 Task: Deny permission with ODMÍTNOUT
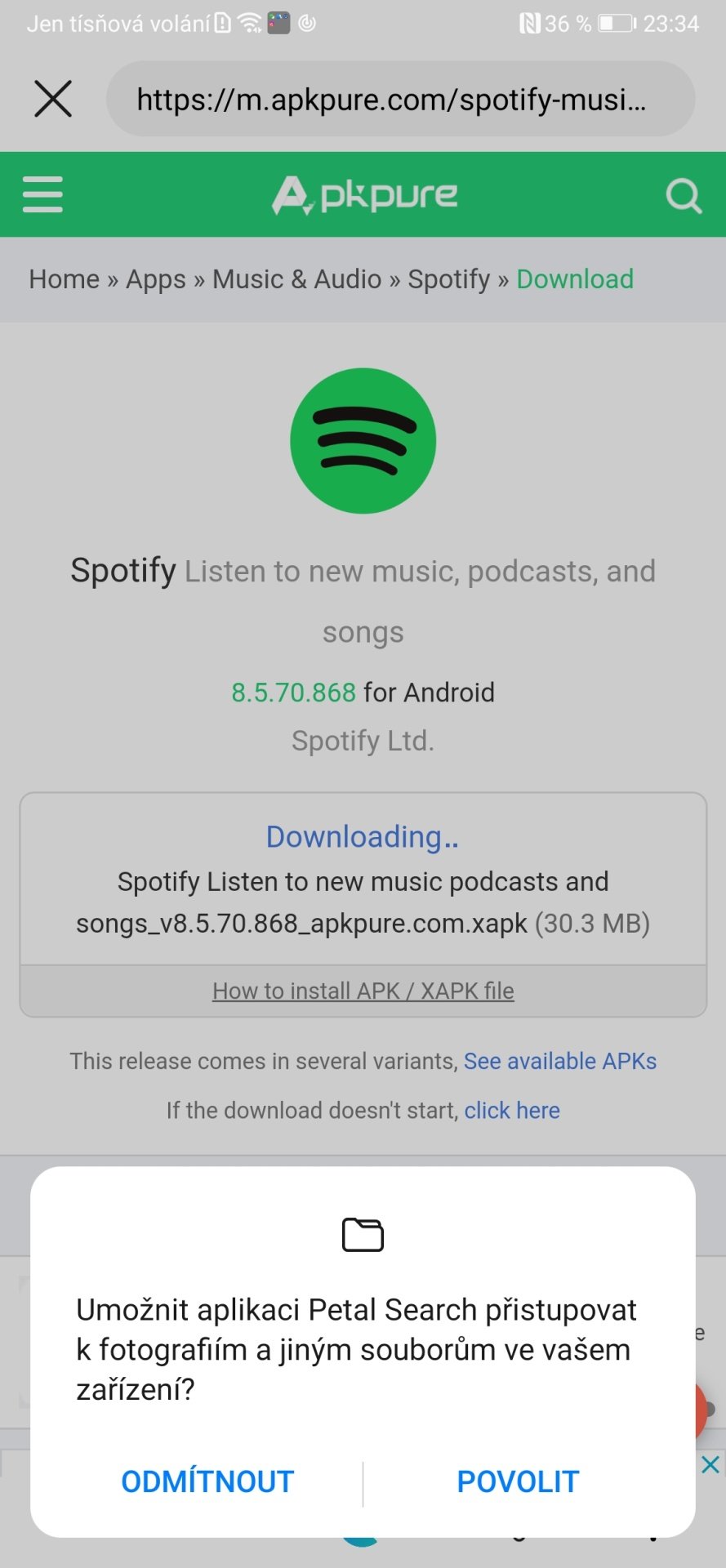pyautogui.click(x=207, y=1481)
